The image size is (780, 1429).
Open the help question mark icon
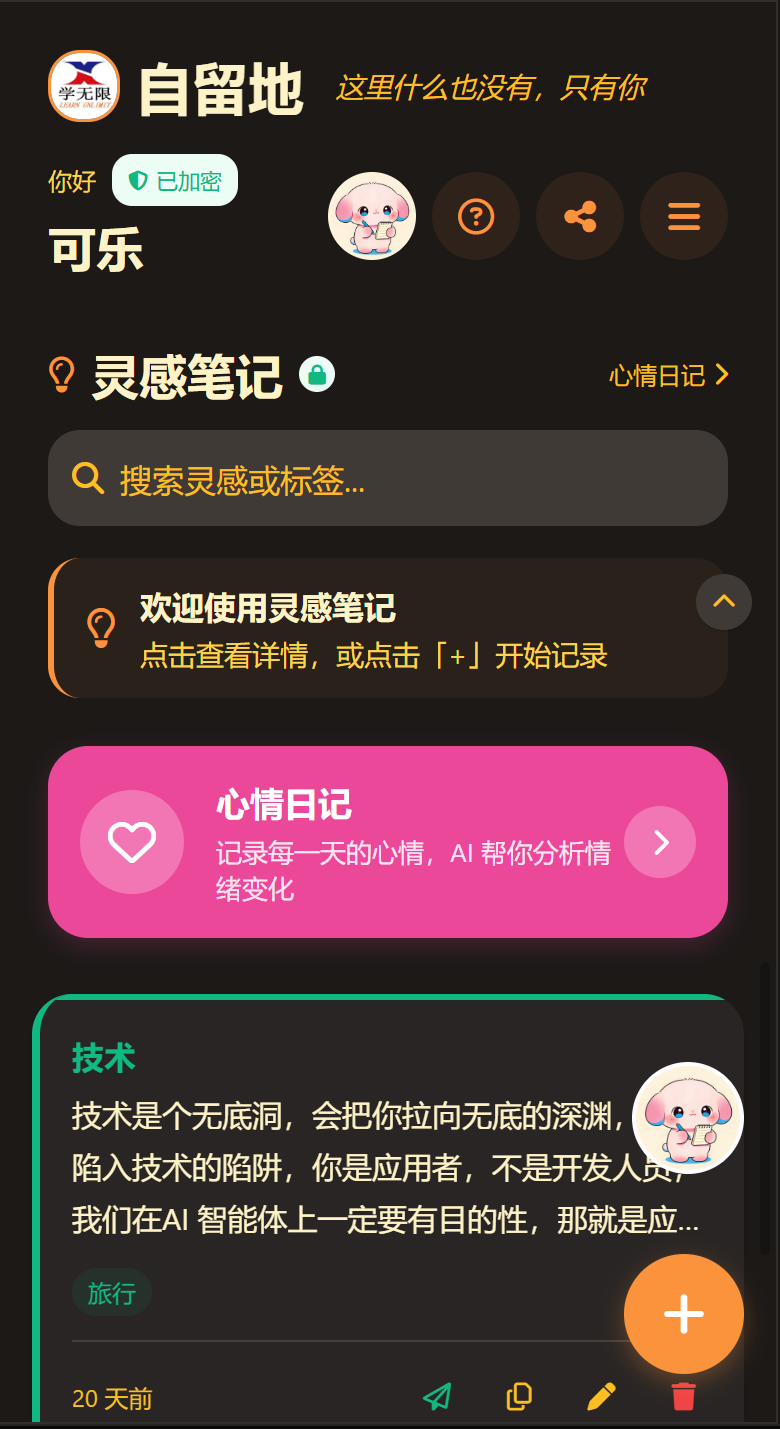476,216
